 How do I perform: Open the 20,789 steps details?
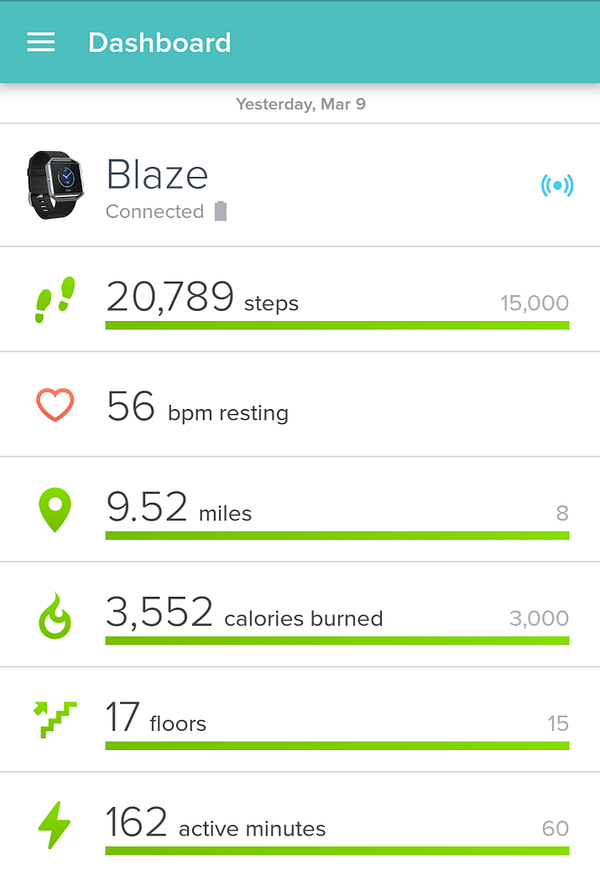[300, 299]
